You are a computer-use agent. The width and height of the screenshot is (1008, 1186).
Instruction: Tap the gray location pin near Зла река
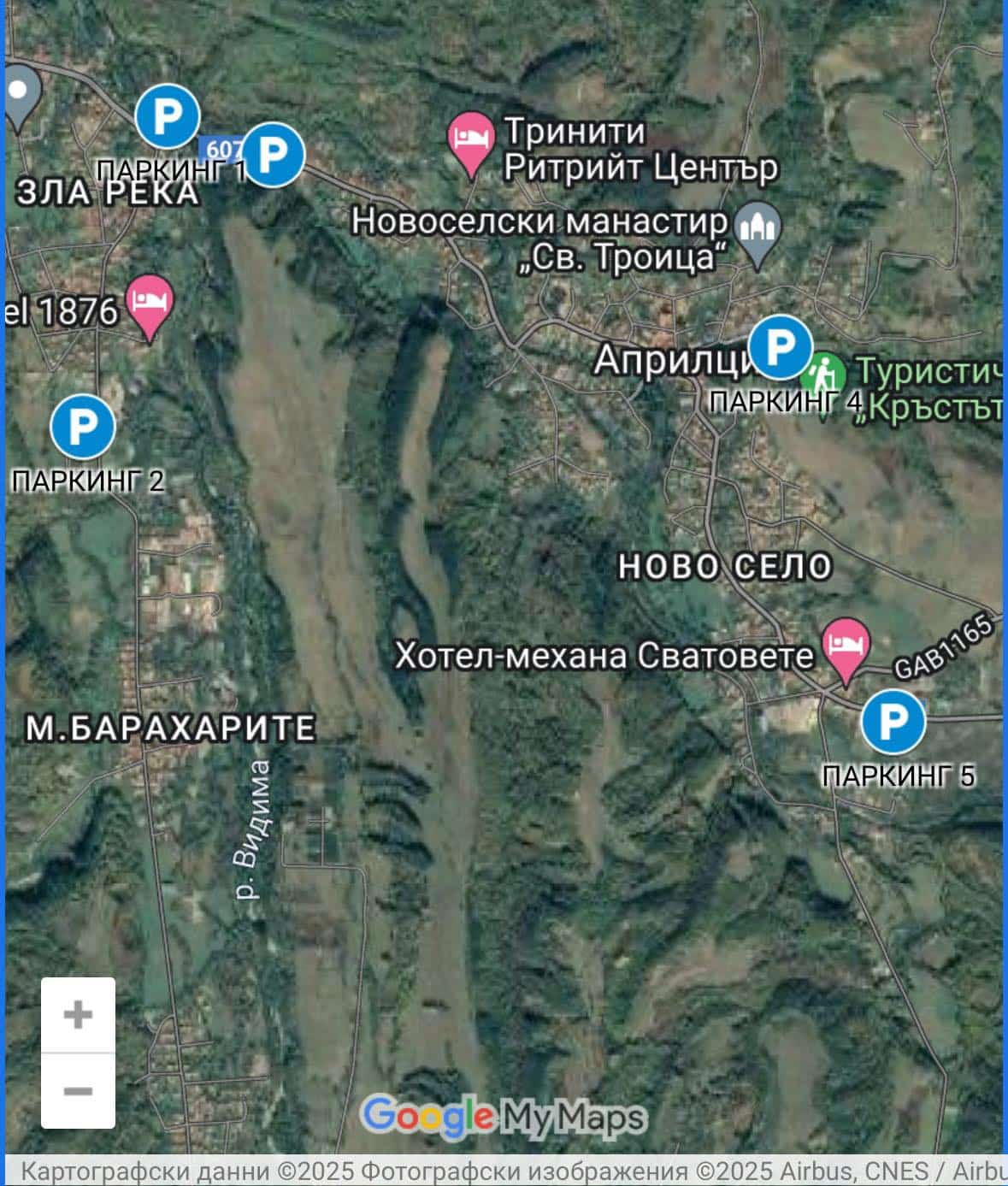21,94
